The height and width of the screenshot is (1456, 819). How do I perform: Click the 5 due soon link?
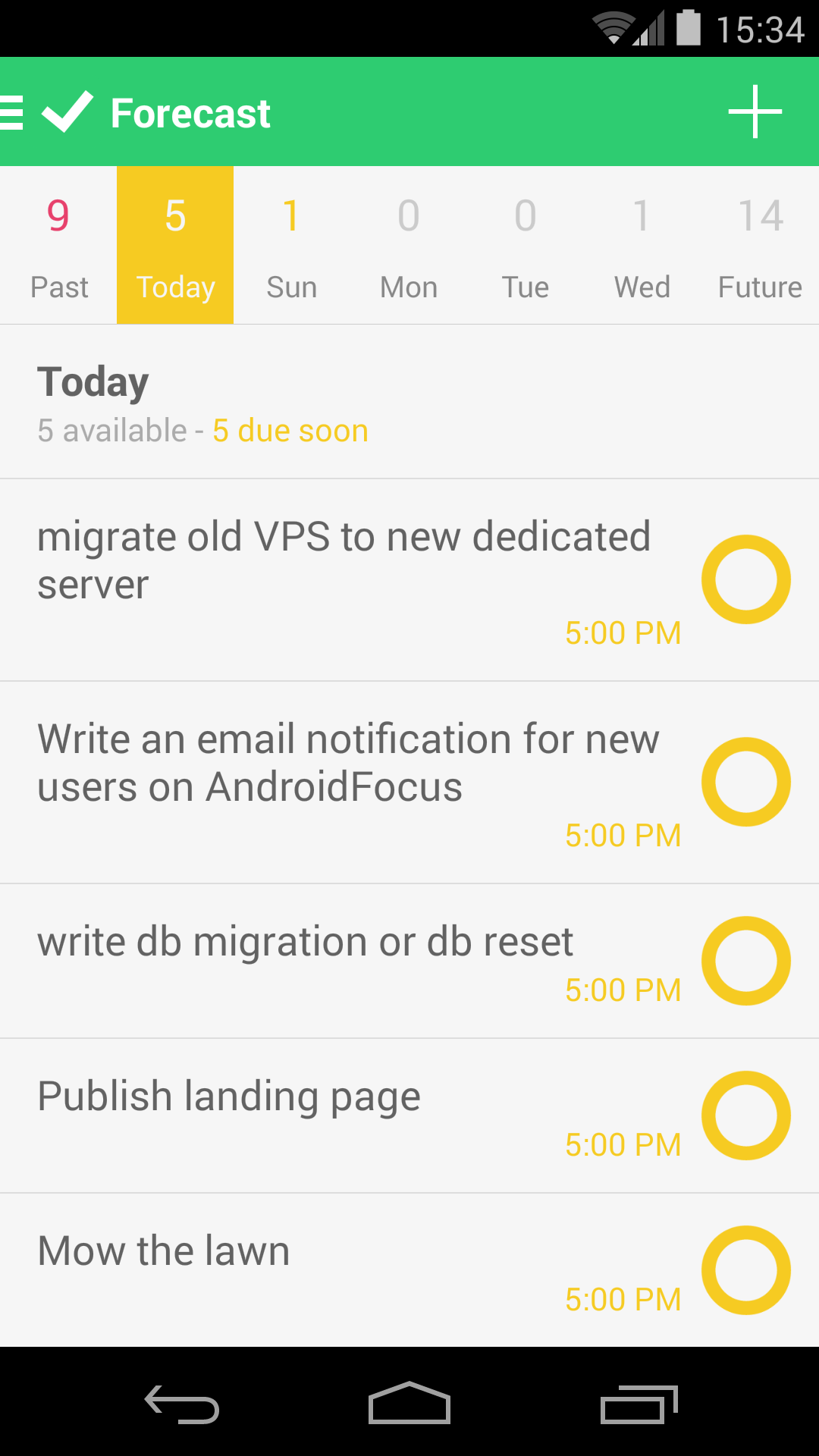click(290, 430)
